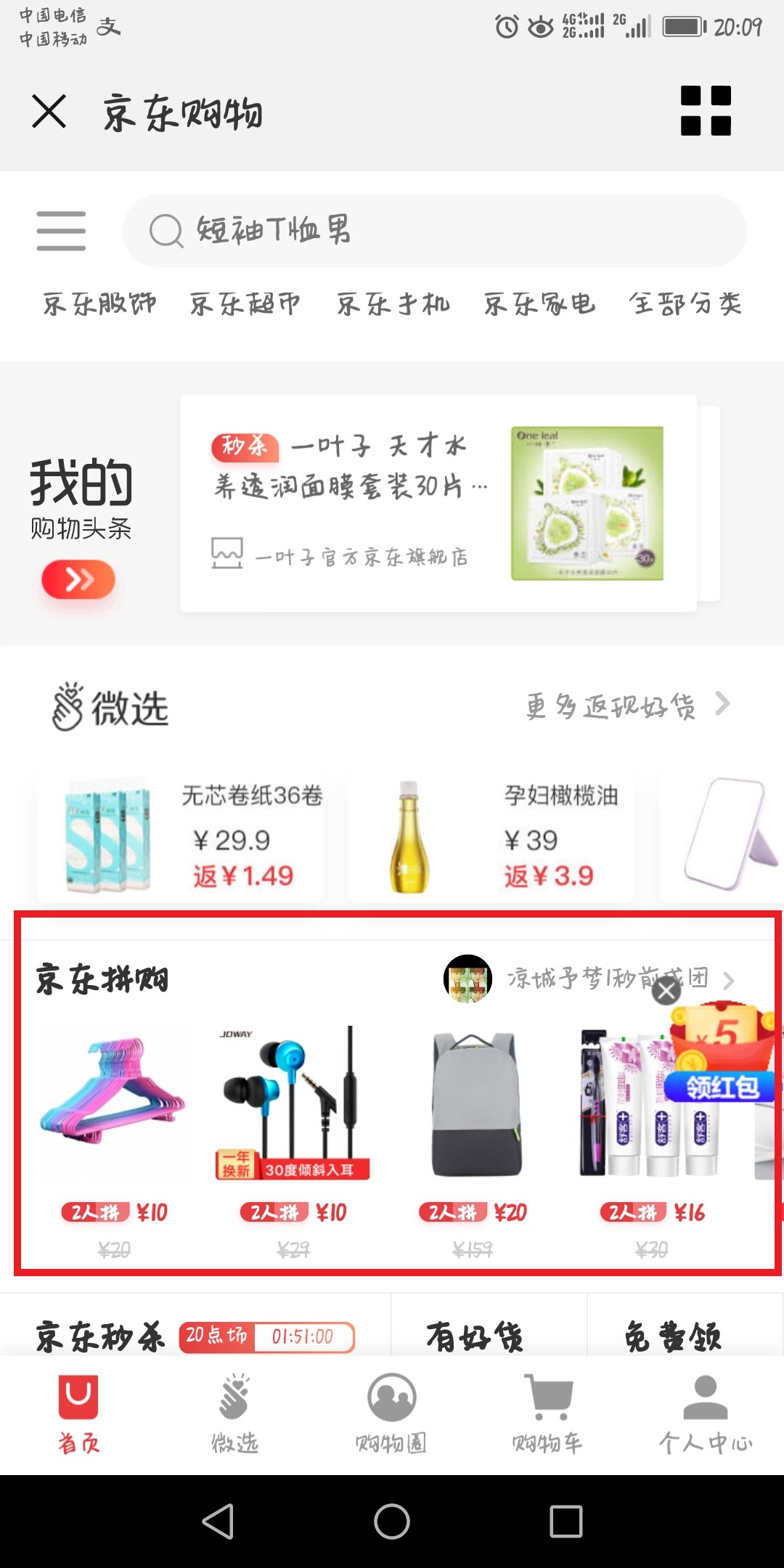Open the 领红包 red packet banner
The width and height of the screenshot is (784, 1568).
click(x=720, y=1086)
